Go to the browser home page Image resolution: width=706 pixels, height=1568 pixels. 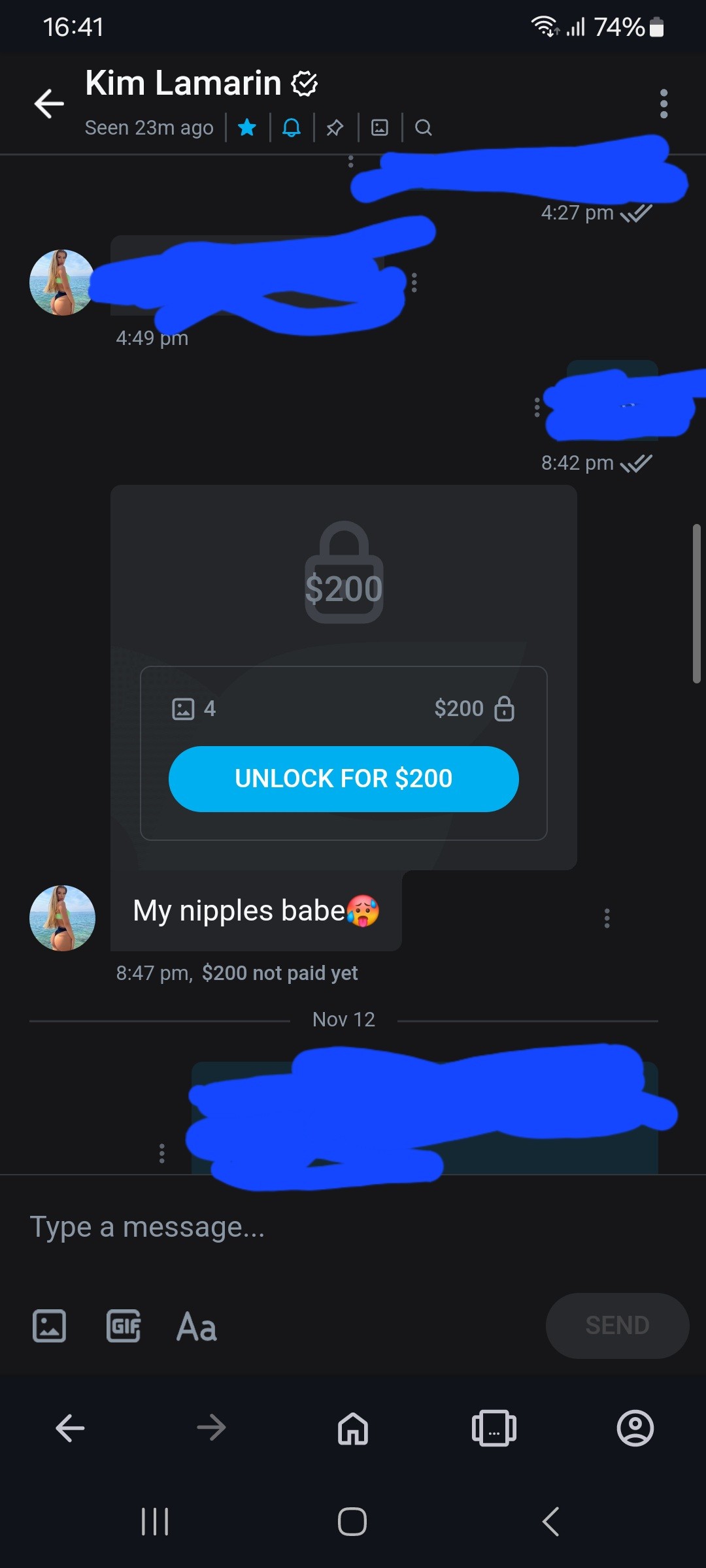click(x=353, y=1428)
